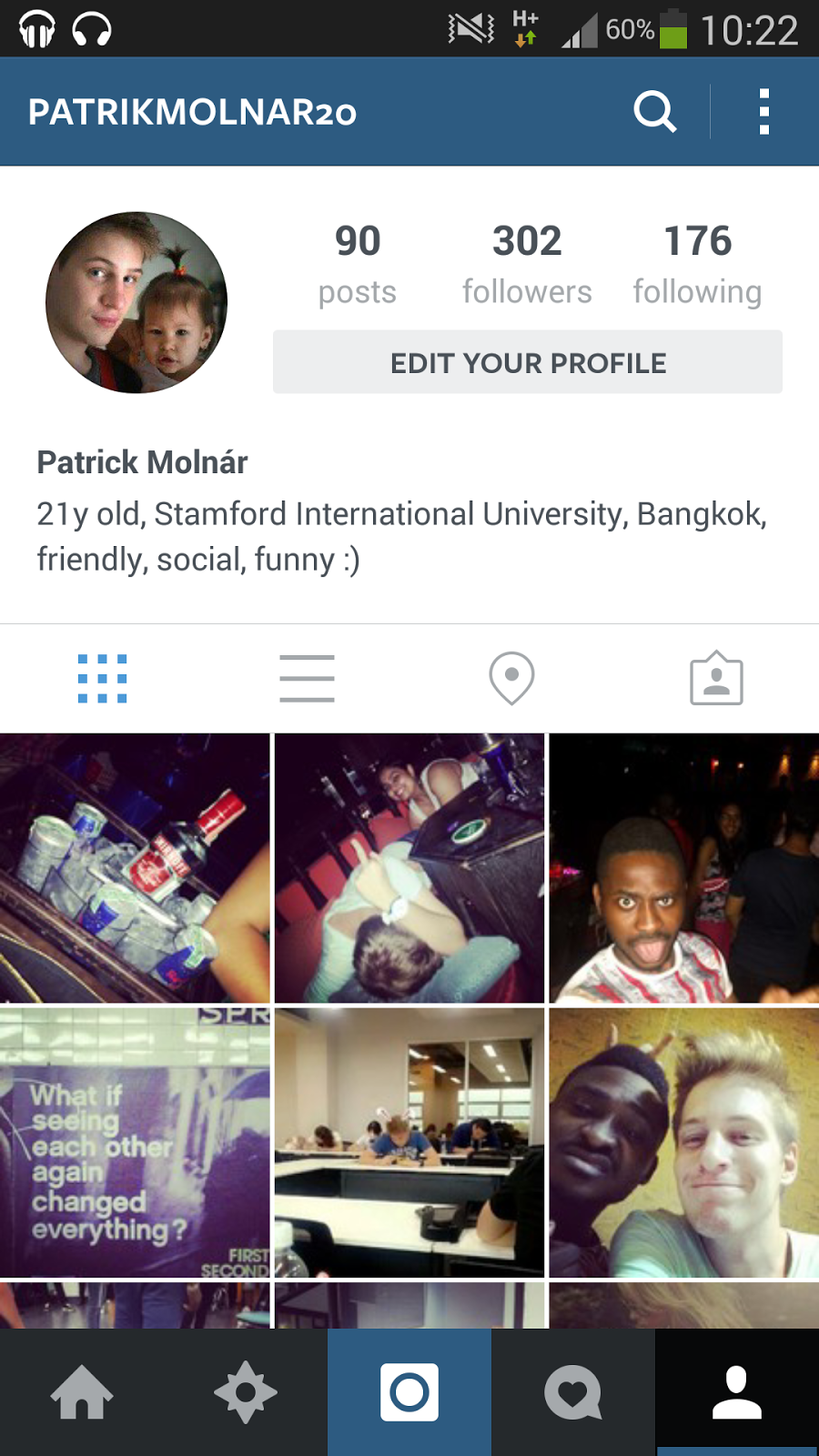Open the vodka bottle photo

135,868
